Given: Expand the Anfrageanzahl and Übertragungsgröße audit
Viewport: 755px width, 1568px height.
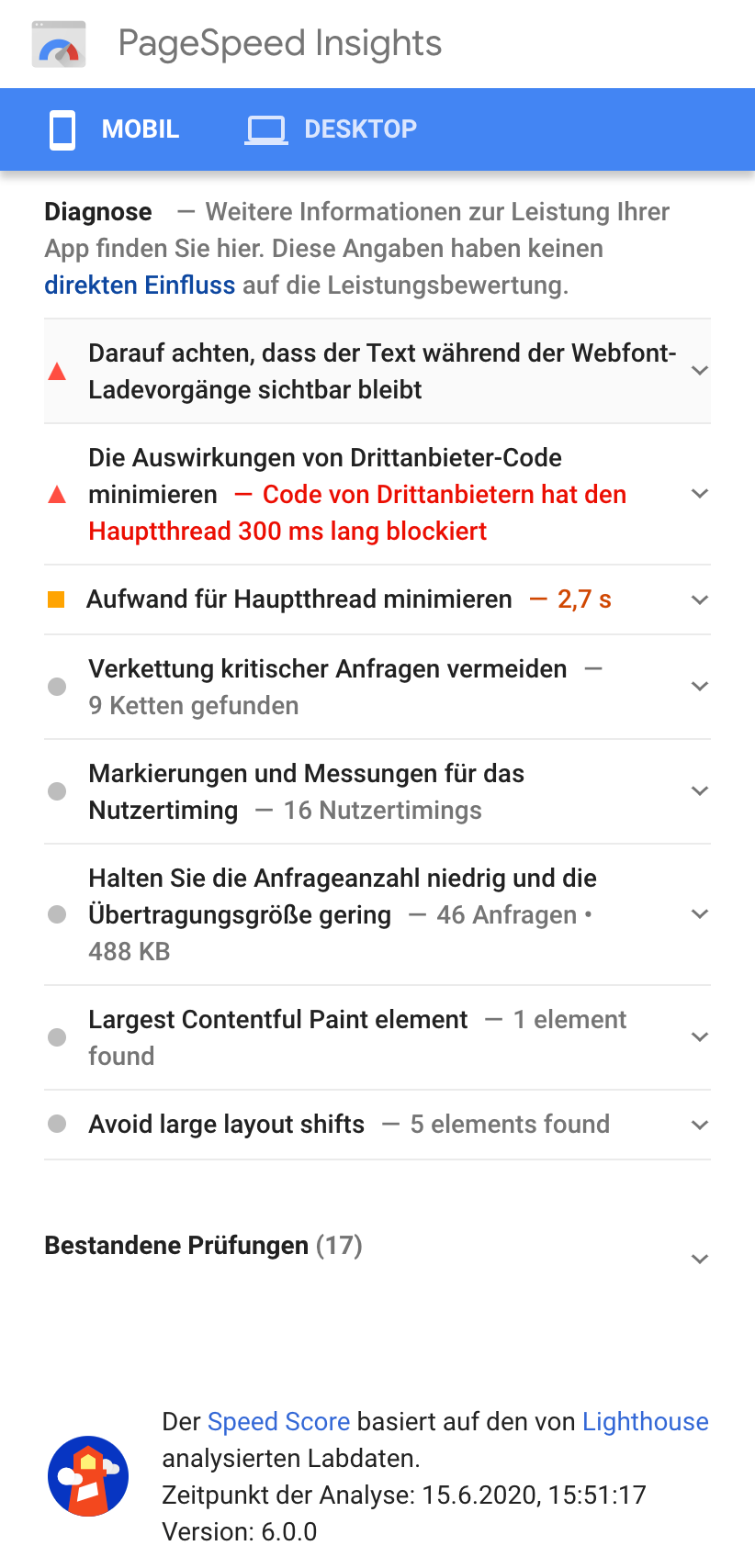Looking at the screenshot, I should pos(699,914).
